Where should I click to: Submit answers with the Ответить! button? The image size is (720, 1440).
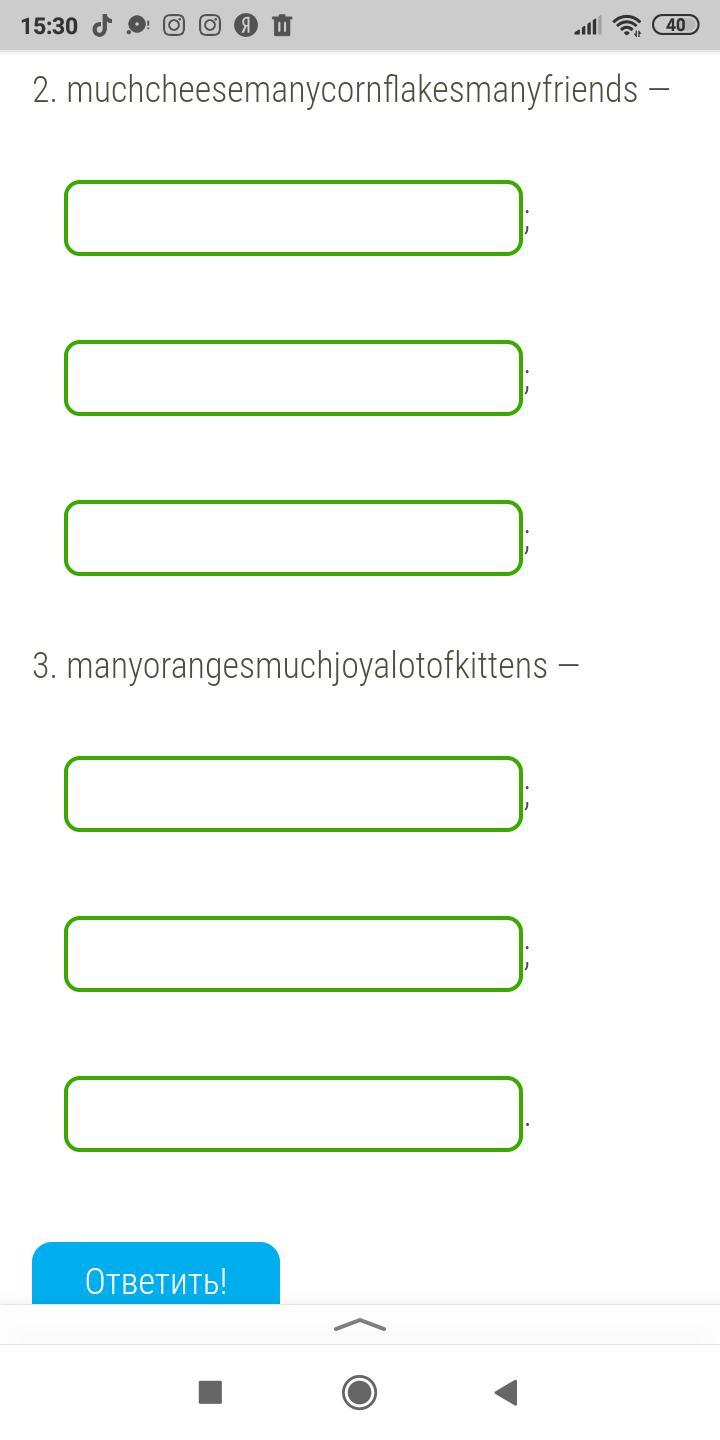pyautogui.click(x=156, y=1274)
